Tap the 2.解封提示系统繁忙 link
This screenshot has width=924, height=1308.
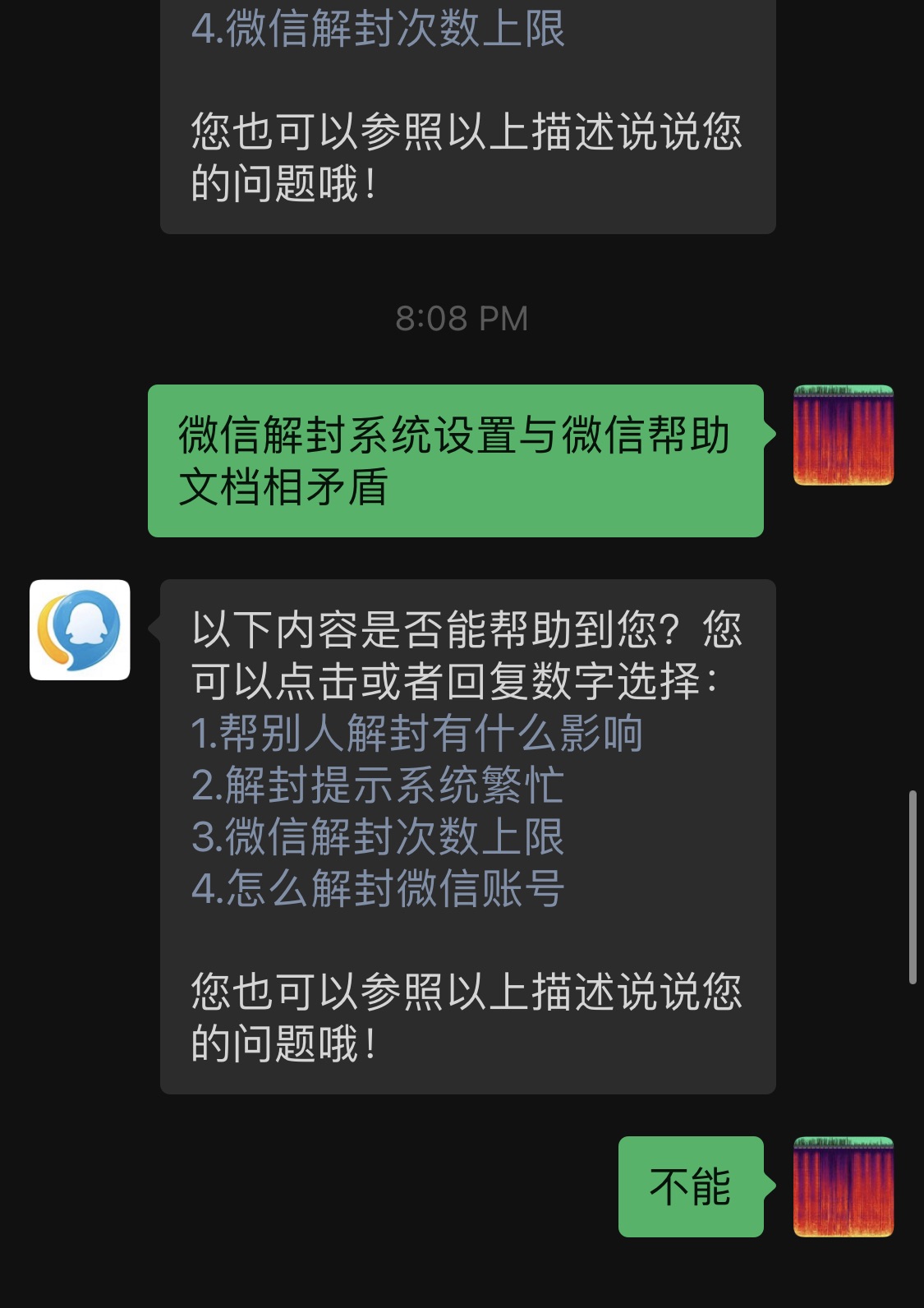(377, 785)
